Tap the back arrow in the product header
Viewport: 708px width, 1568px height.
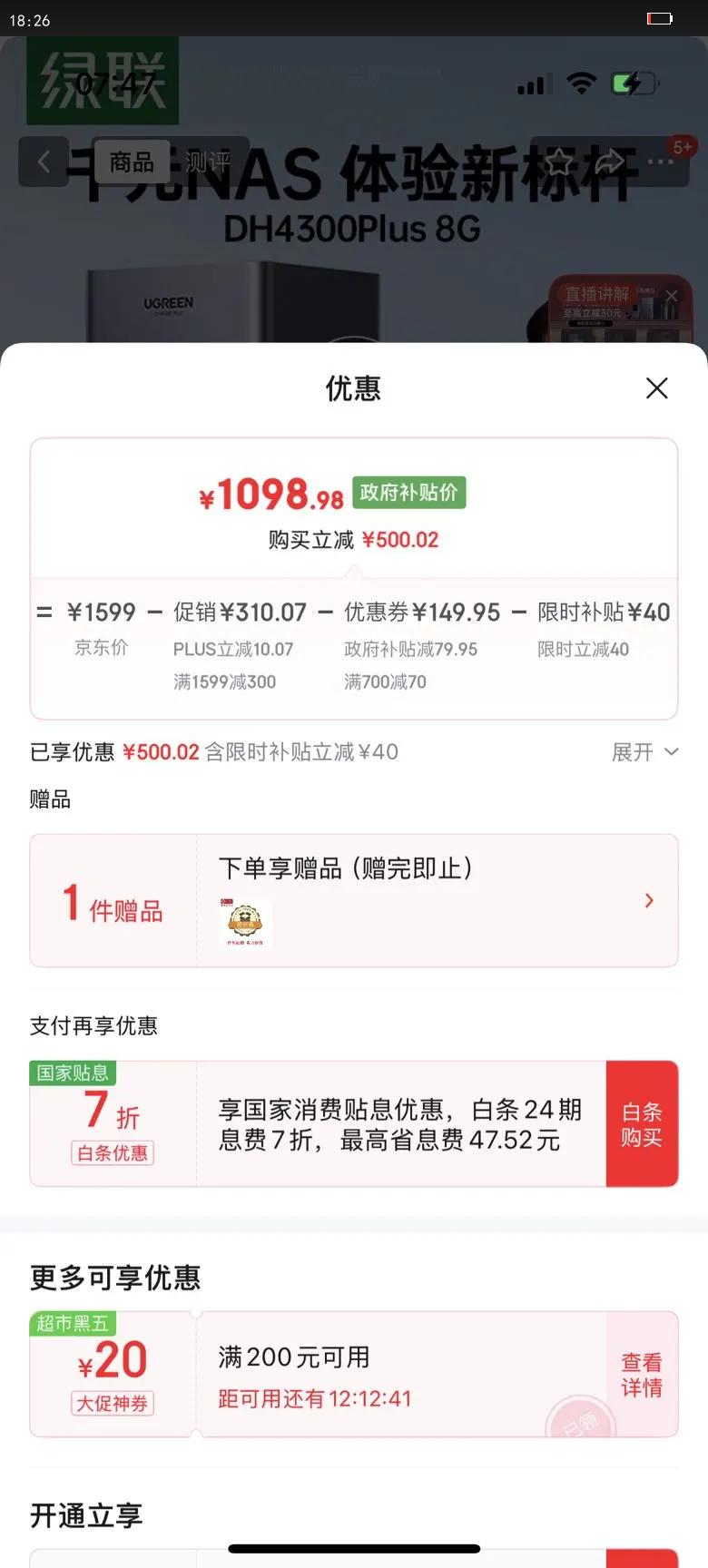tap(44, 162)
